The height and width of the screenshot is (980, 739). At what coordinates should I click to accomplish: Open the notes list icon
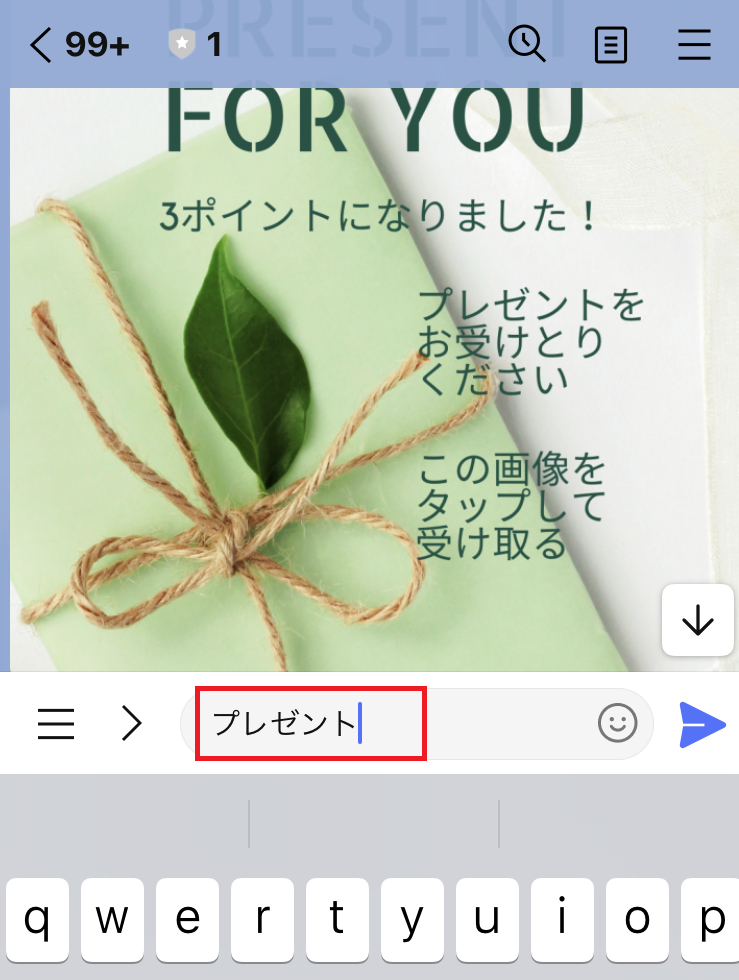tap(610, 45)
